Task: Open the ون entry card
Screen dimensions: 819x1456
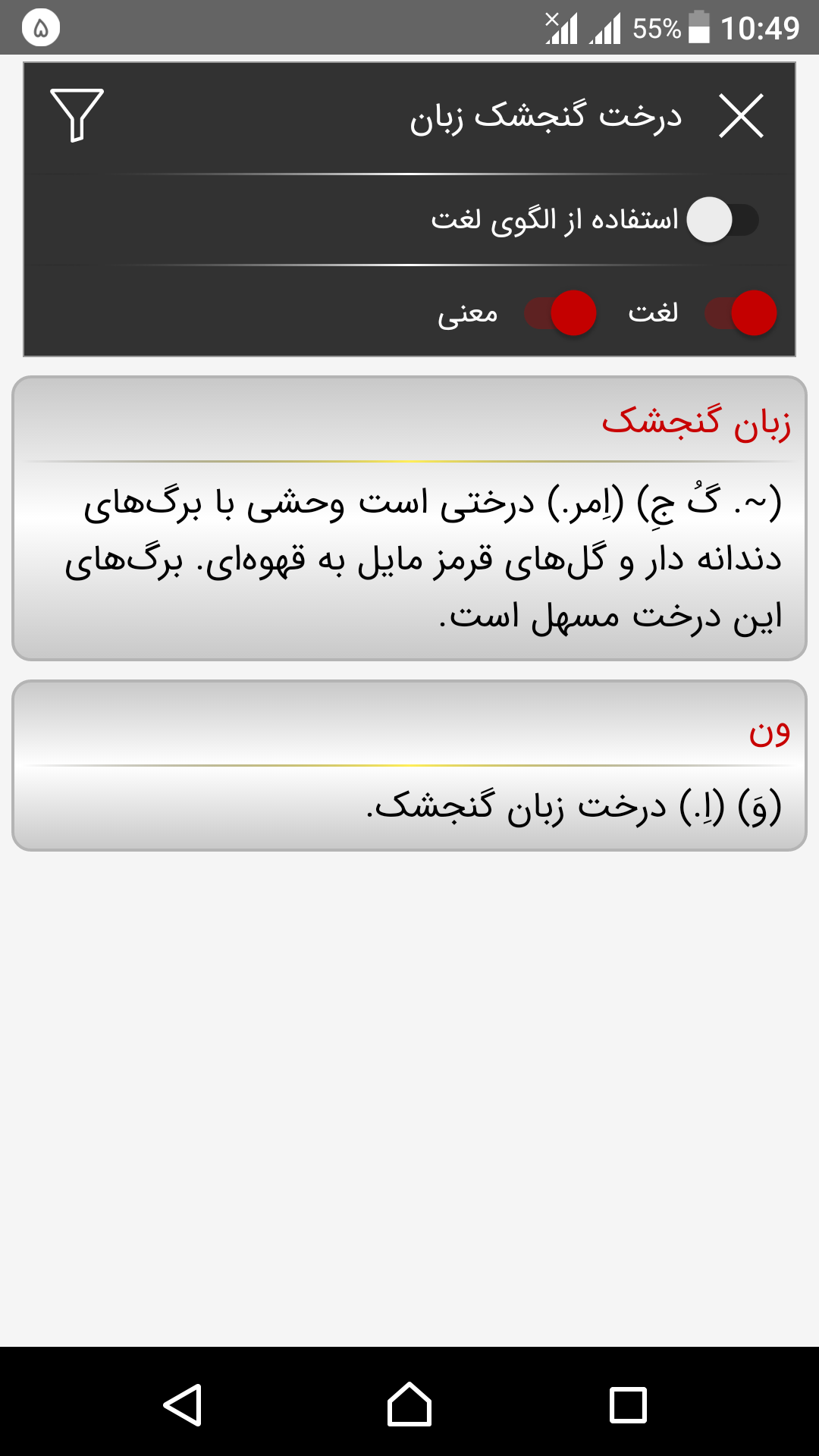Action: [409, 766]
